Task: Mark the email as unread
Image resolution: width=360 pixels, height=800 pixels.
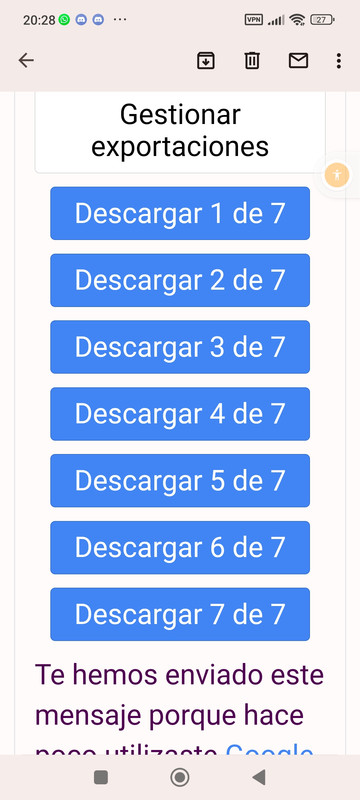Action: click(x=298, y=61)
